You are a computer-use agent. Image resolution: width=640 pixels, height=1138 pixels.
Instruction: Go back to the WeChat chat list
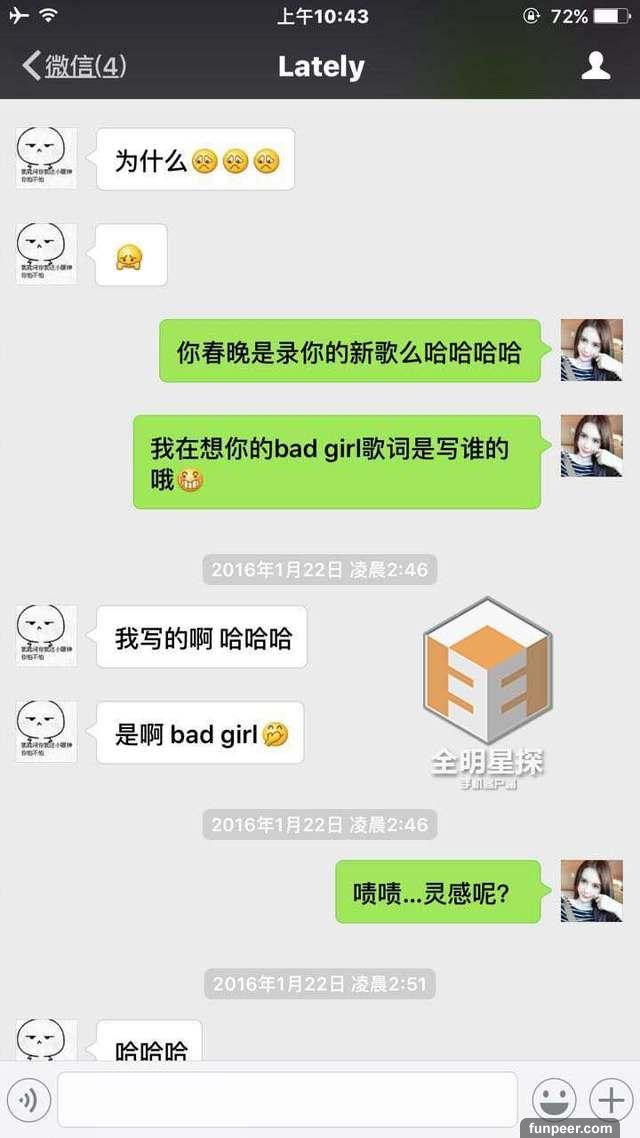[73, 66]
